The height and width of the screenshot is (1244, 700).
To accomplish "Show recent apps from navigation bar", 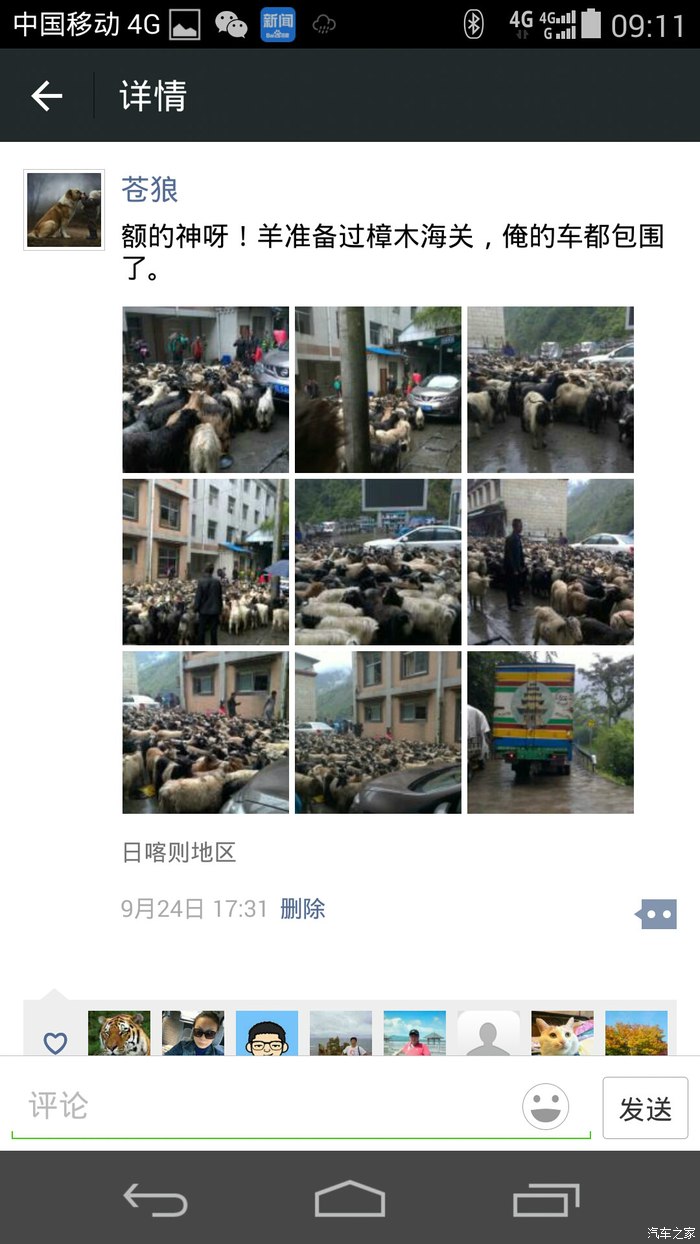I will pos(546,1198).
